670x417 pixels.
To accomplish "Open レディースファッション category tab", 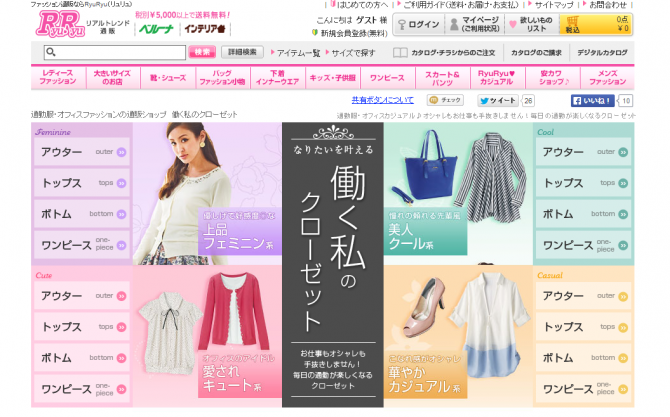I will (x=57, y=77).
